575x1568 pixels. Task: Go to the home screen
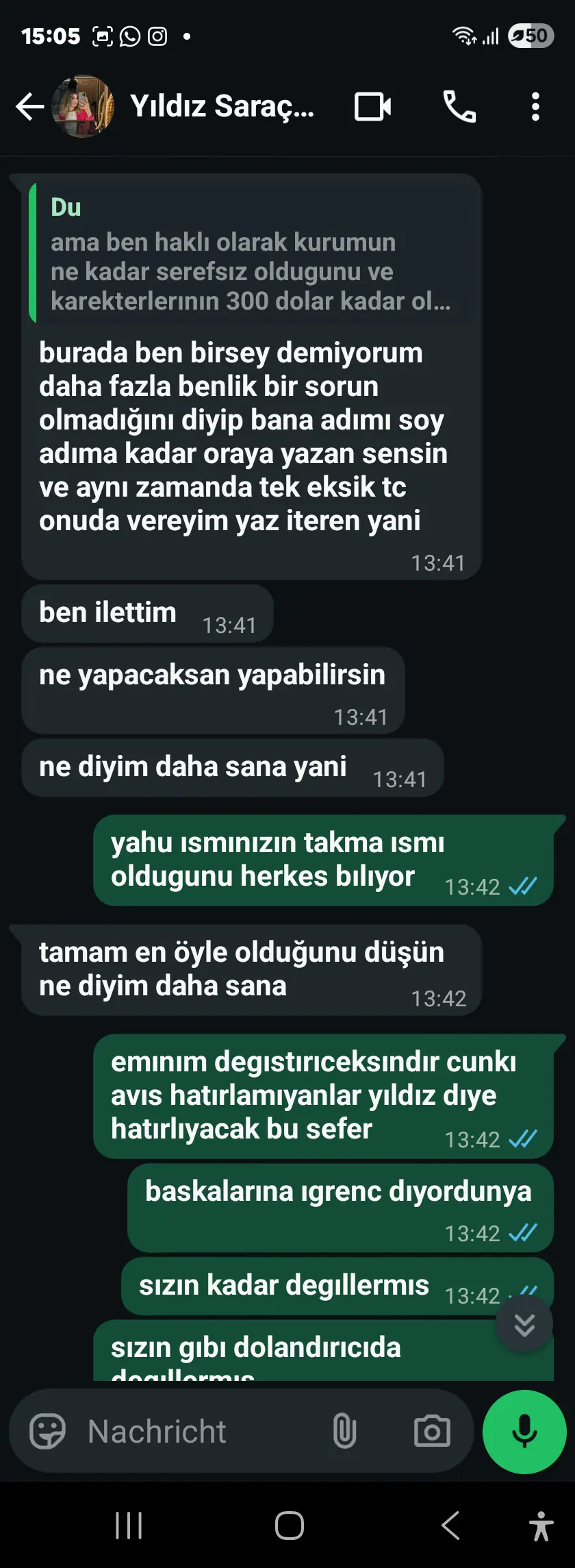[289, 1526]
